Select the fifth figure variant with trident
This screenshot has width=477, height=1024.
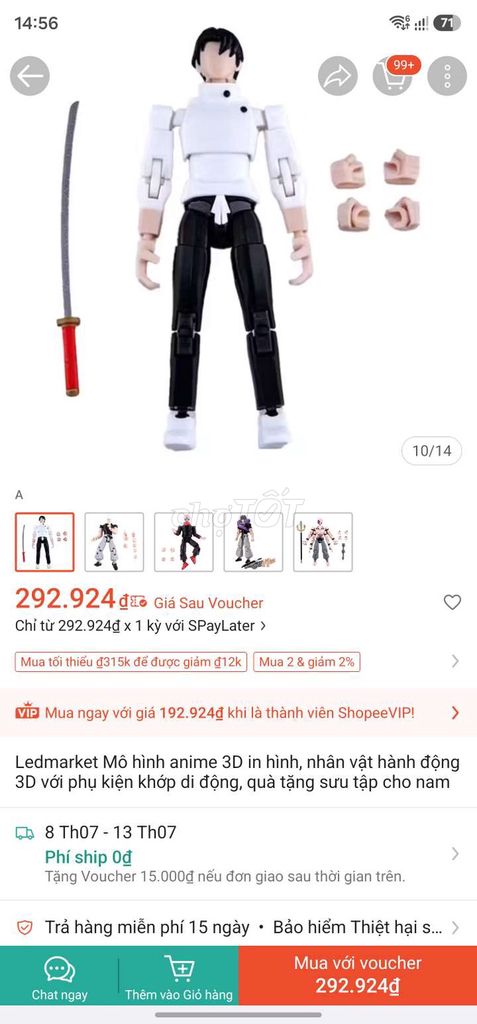323,542
